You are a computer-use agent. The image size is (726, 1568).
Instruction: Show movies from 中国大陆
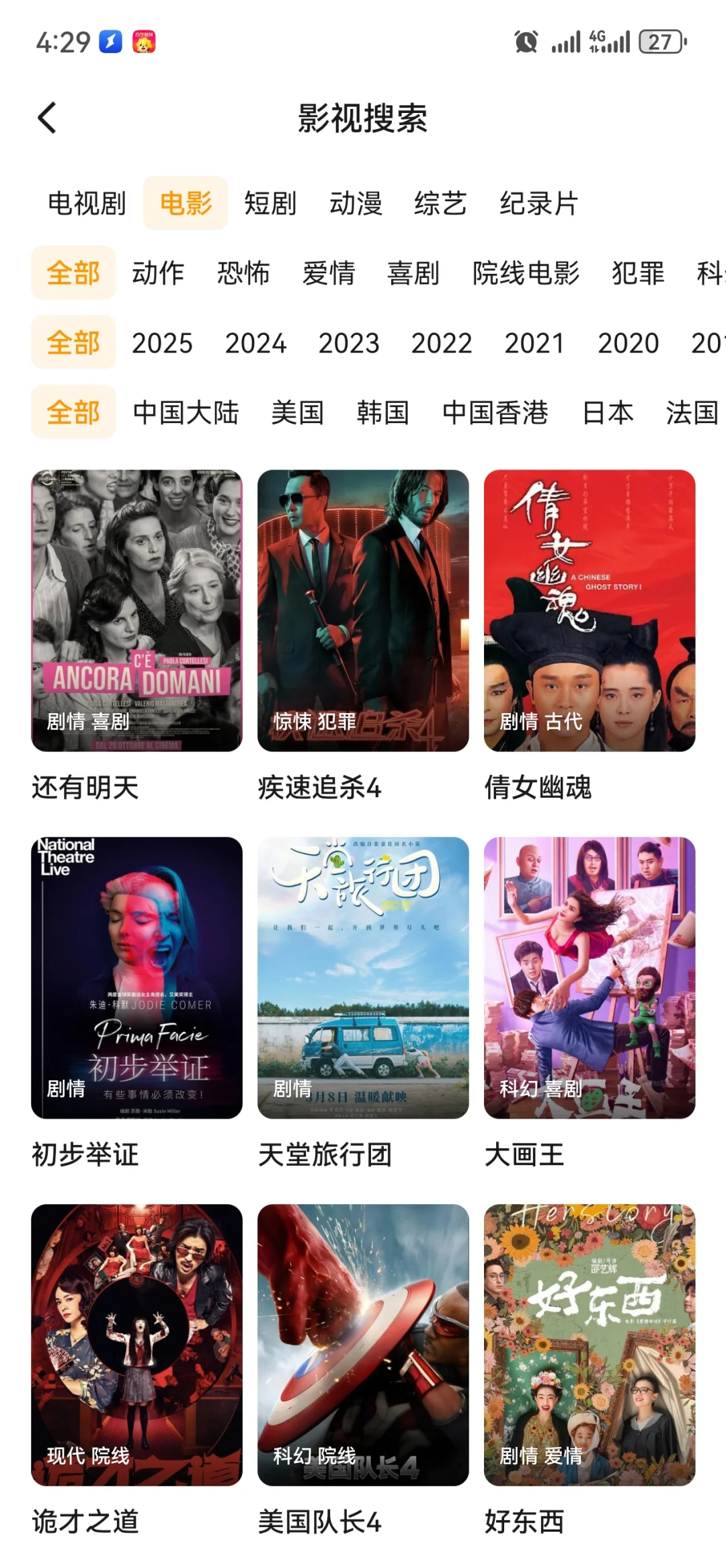(x=186, y=412)
